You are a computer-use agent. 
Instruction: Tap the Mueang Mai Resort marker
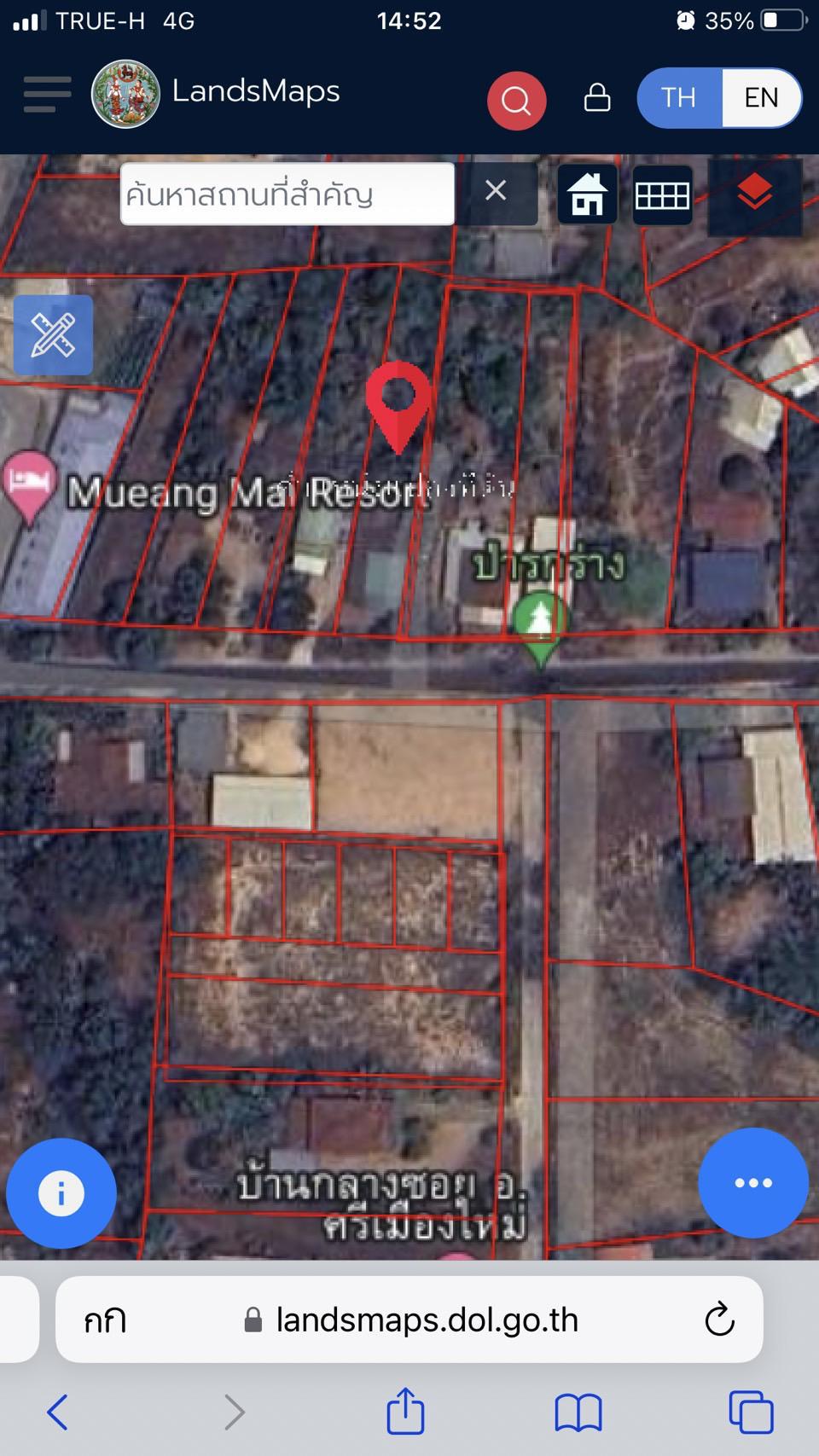(x=29, y=487)
